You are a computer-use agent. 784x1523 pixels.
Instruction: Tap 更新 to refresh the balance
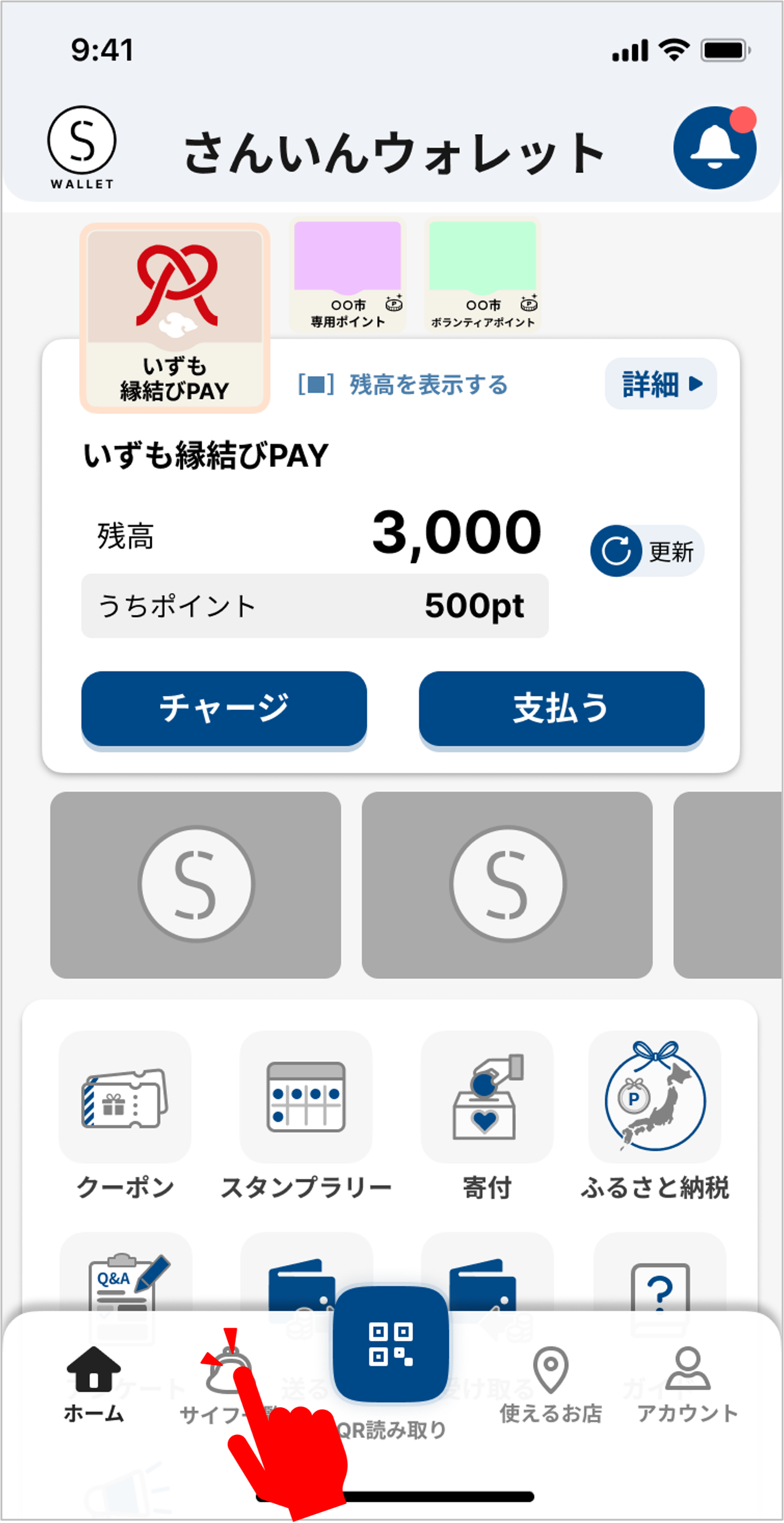pyautogui.click(x=646, y=550)
